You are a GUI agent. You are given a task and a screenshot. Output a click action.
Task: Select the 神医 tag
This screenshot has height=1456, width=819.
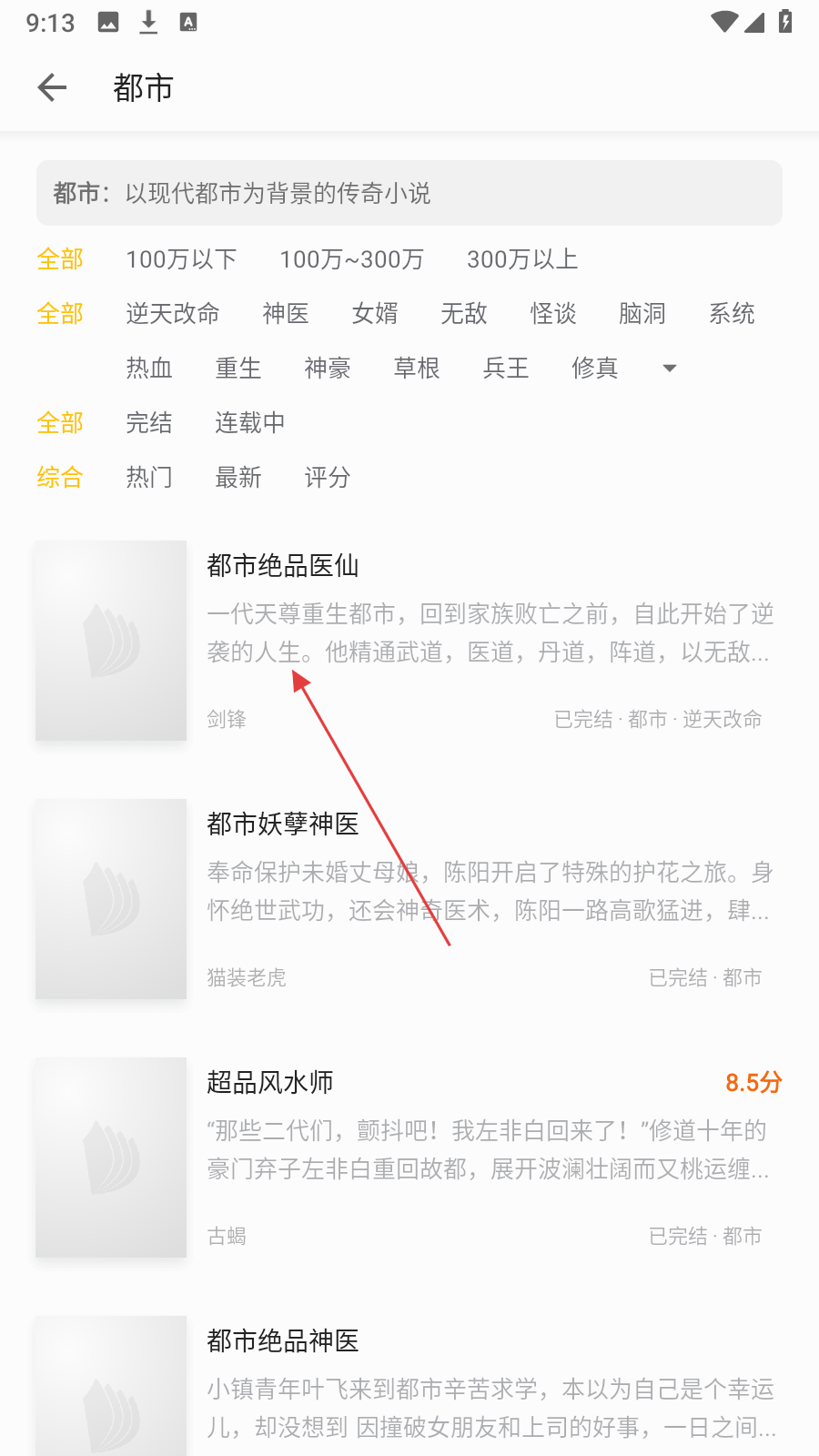click(286, 314)
